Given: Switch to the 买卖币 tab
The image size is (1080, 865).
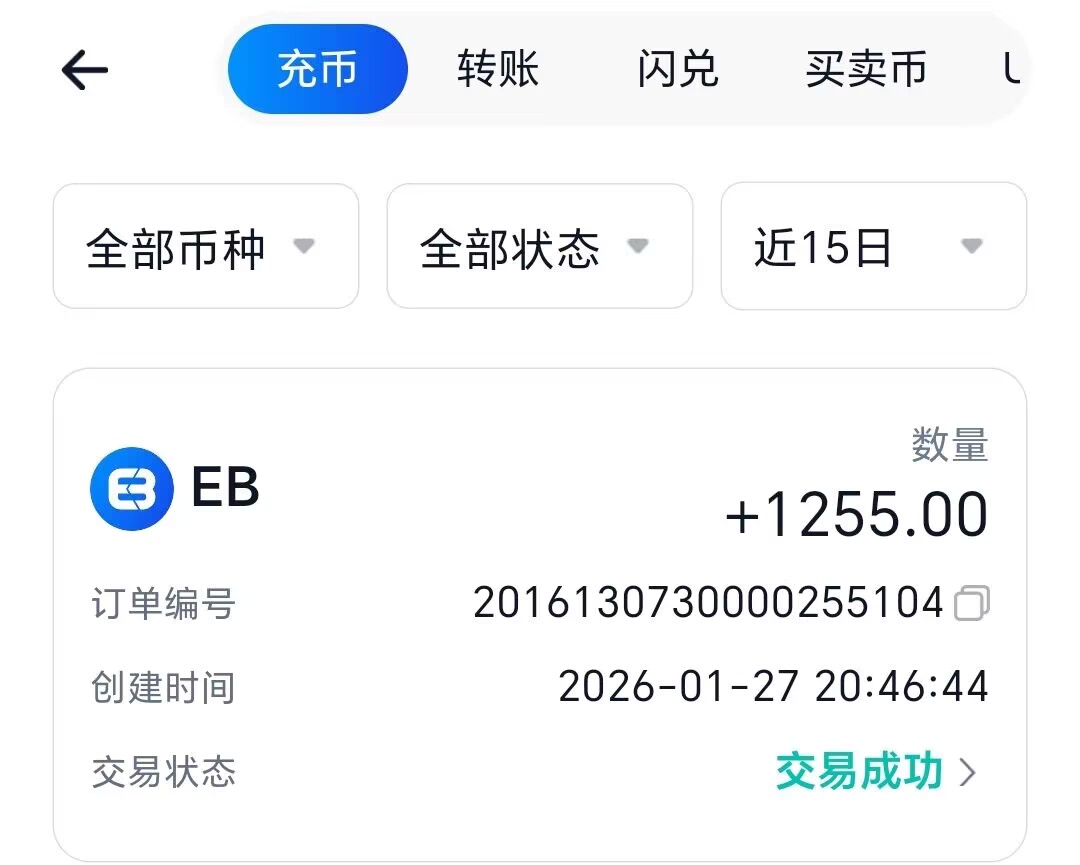Looking at the screenshot, I should (866, 70).
